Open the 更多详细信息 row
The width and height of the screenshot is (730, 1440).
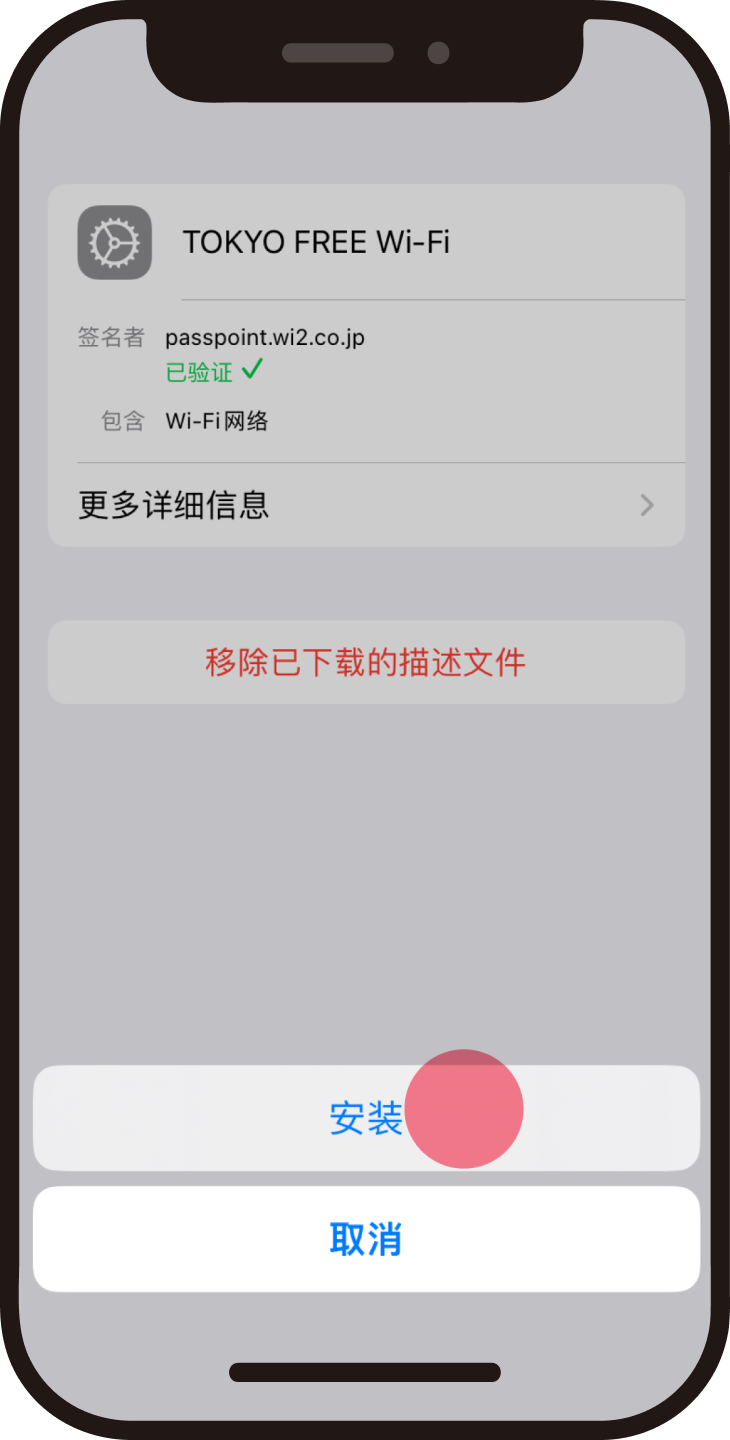coord(366,505)
